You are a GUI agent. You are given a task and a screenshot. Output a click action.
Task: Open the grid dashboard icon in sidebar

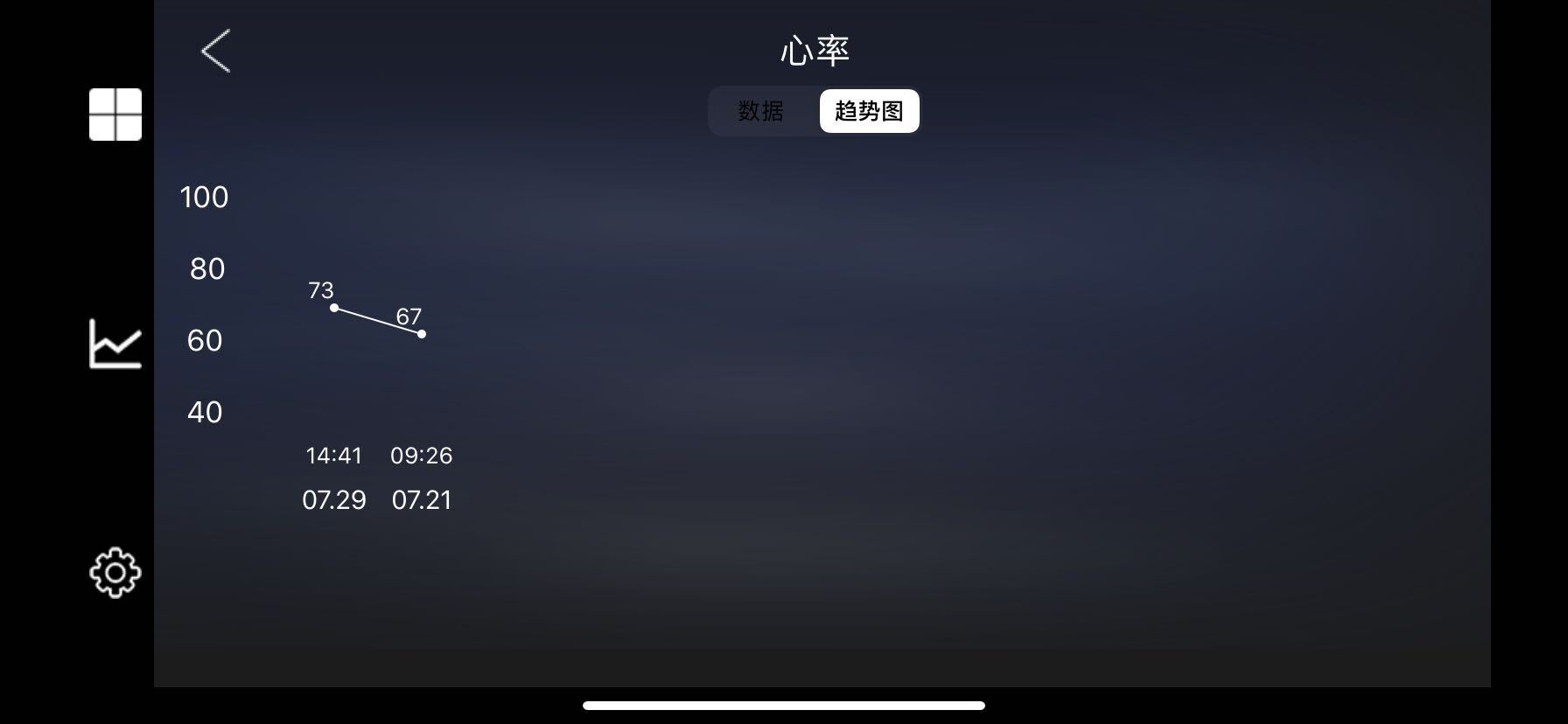(x=115, y=115)
